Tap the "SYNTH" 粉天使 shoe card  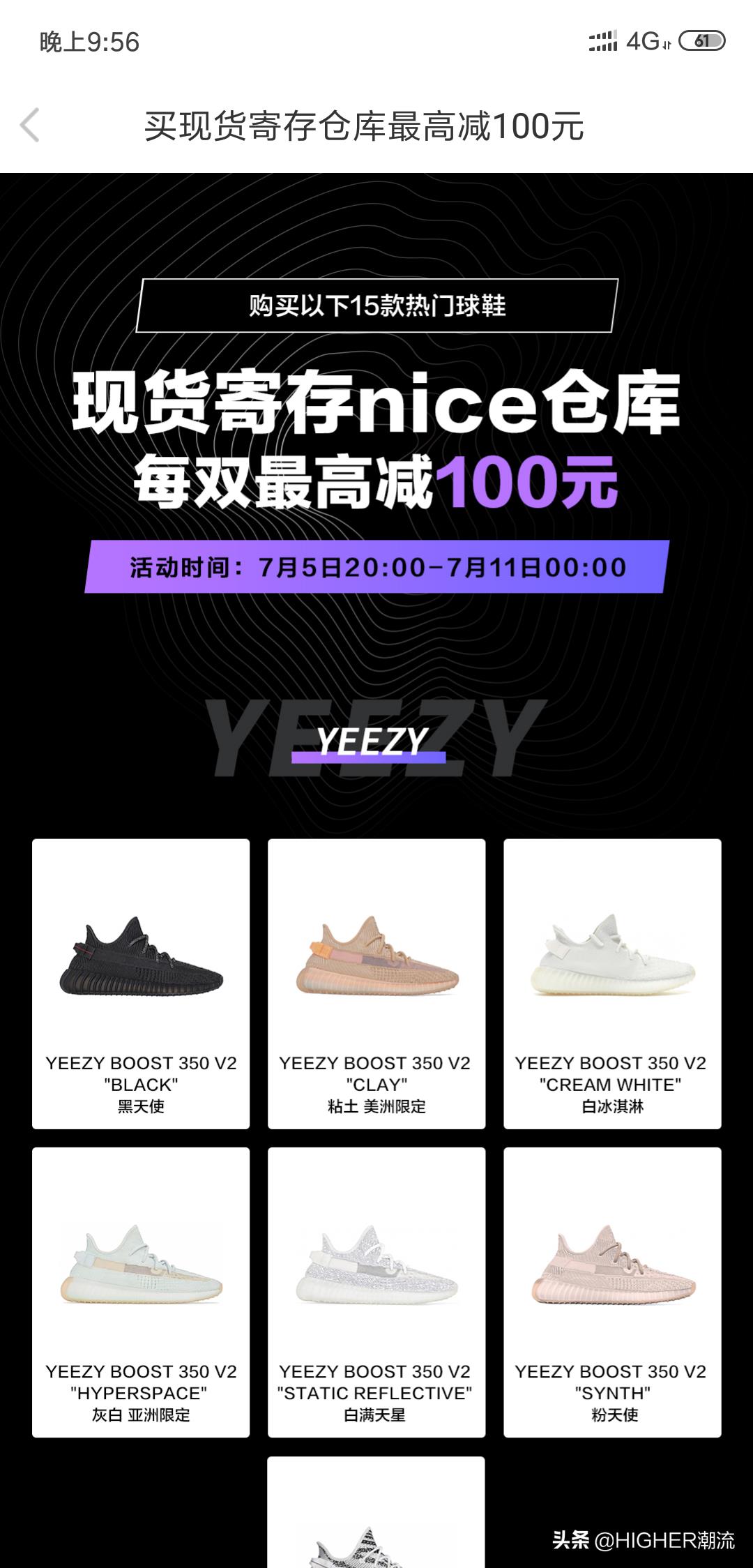tap(612, 1292)
